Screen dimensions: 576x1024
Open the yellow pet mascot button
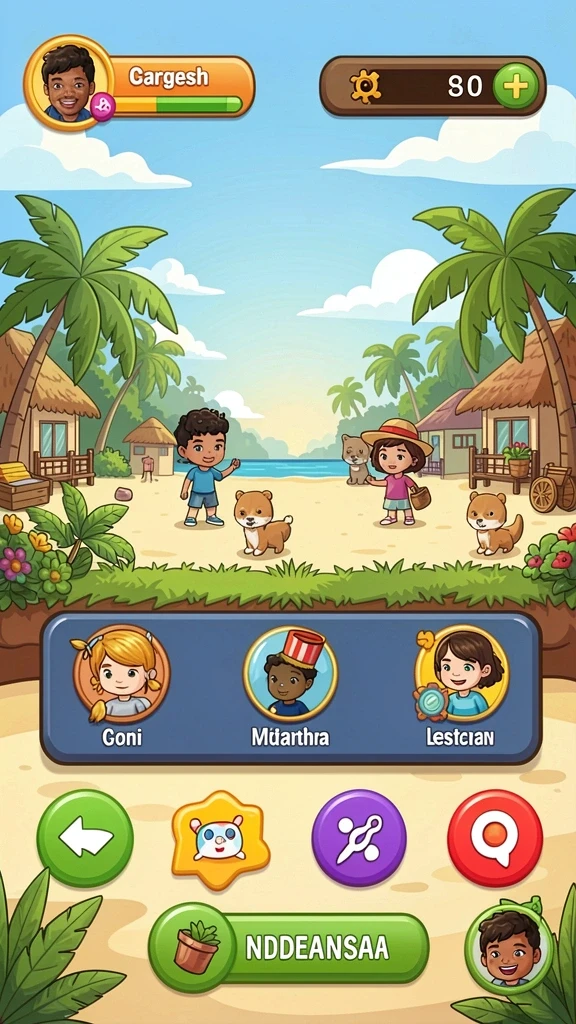pyautogui.click(x=221, y=839)
